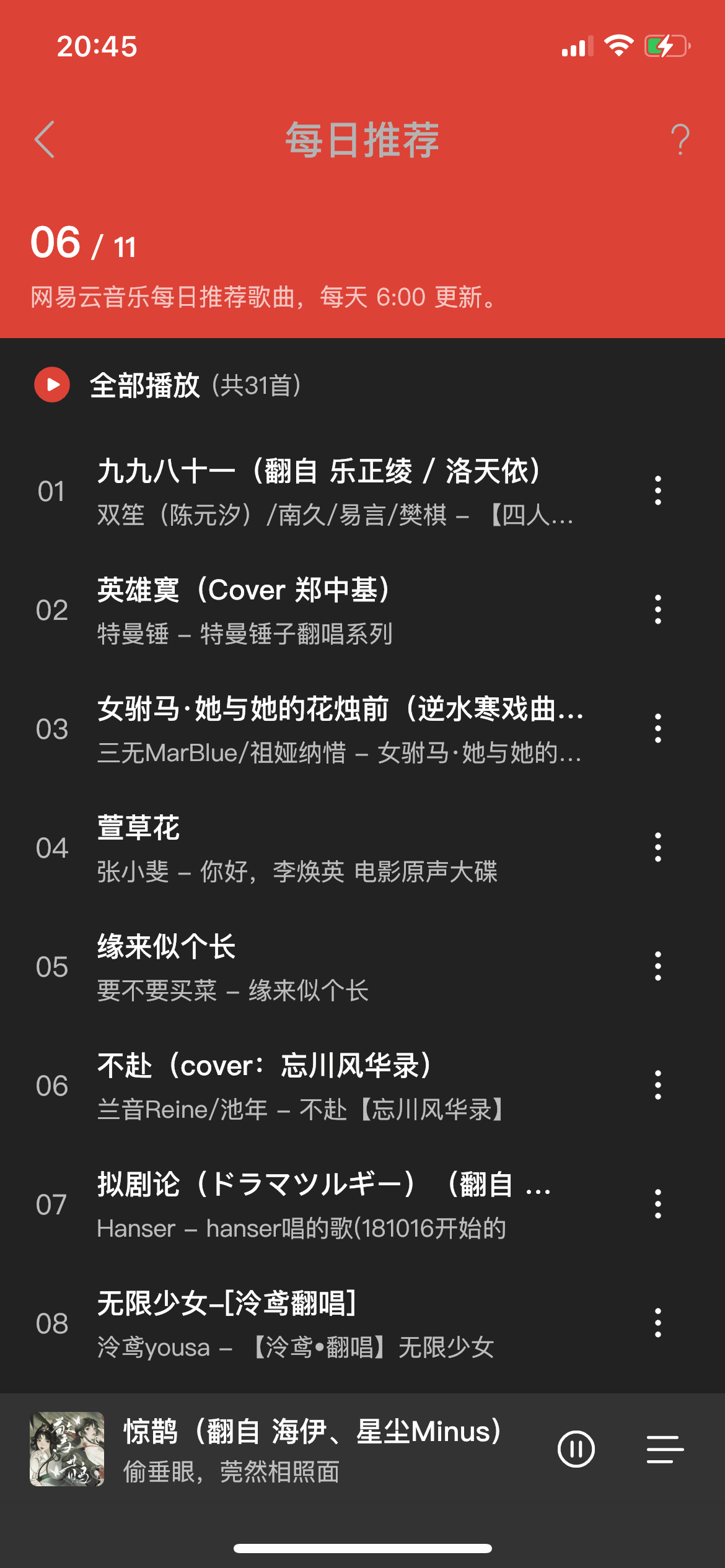
Task: Open more options for 拟剧论
Action: pos(657,1204)
